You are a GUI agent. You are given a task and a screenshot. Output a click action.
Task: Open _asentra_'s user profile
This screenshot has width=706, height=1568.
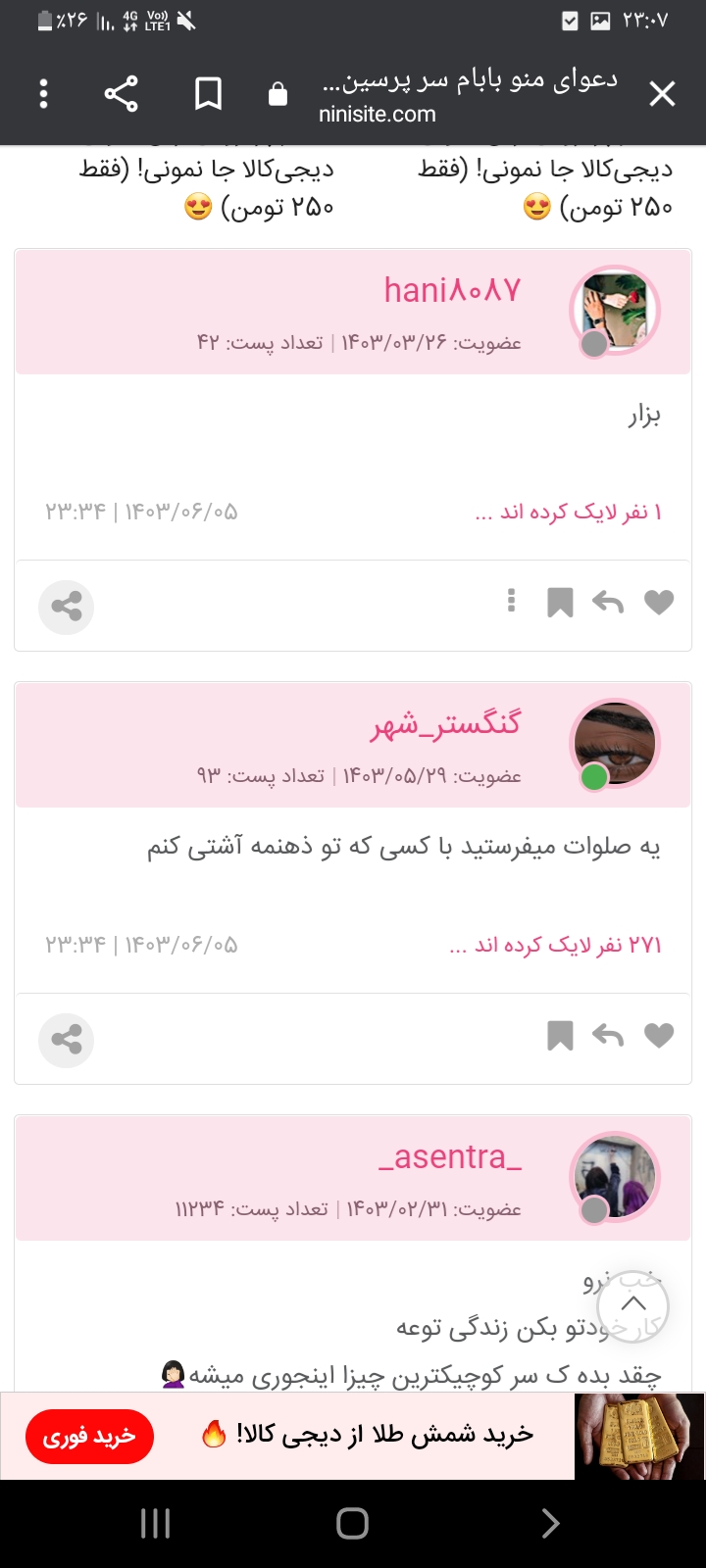450,1157
